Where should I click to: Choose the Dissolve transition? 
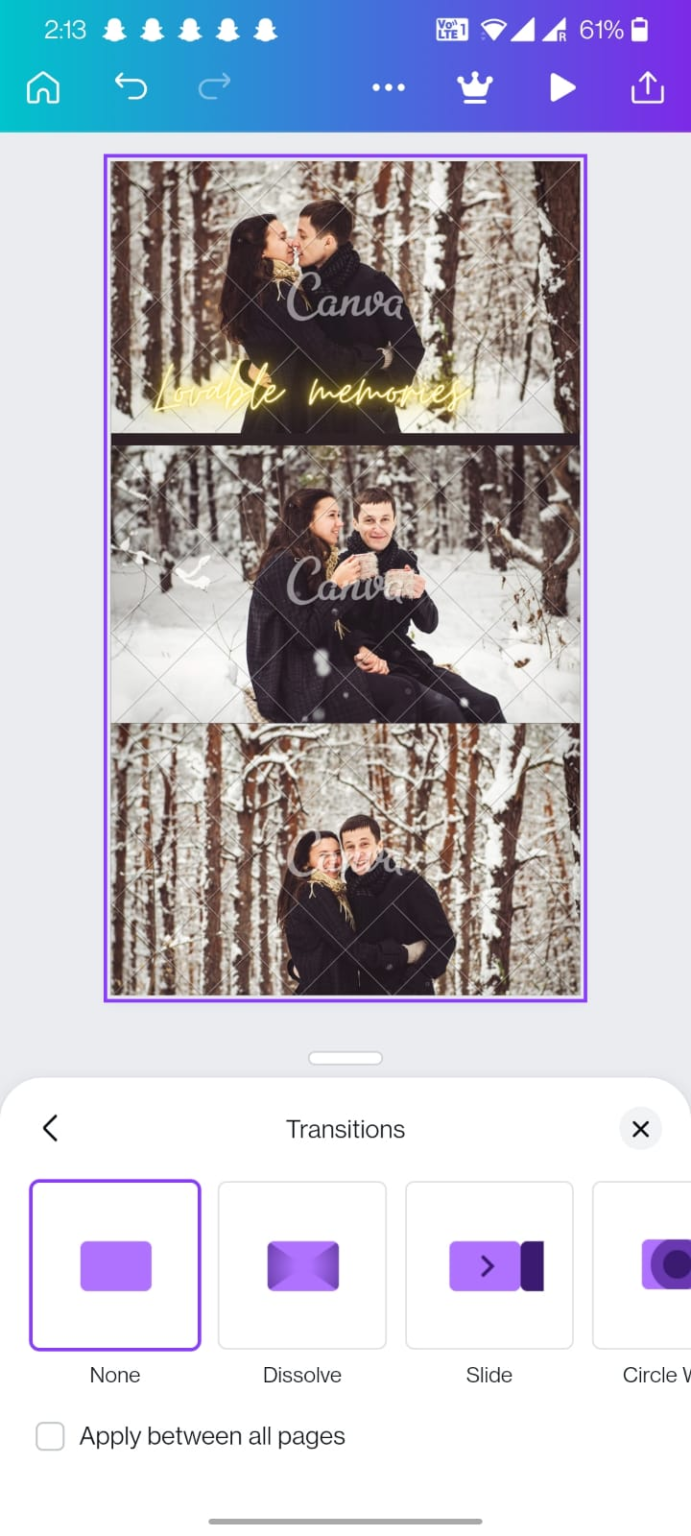click(x=302, y=1265)
